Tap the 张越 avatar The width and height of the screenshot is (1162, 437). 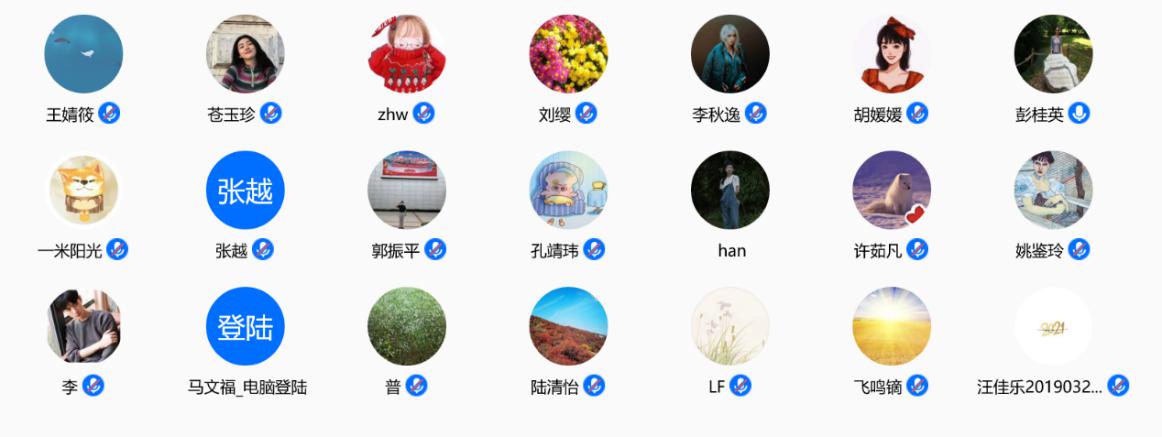tap(245, 190)
